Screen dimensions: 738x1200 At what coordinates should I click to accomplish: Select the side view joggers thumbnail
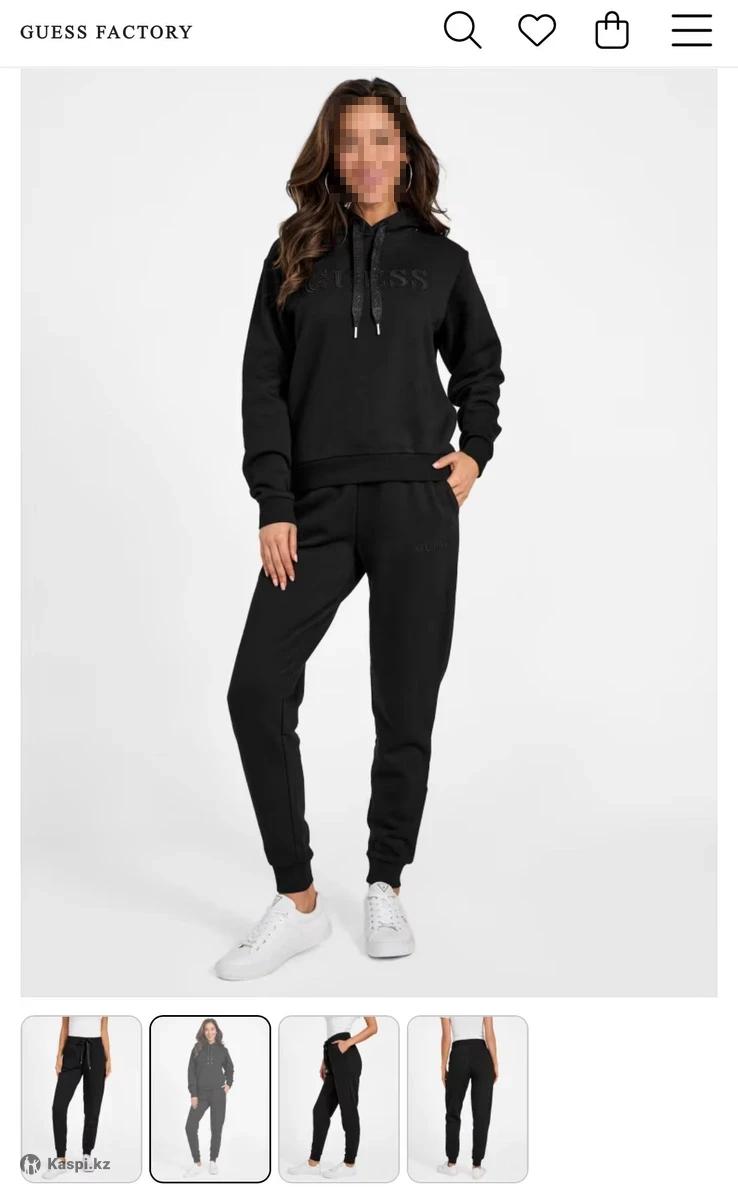pos(339,1098)
